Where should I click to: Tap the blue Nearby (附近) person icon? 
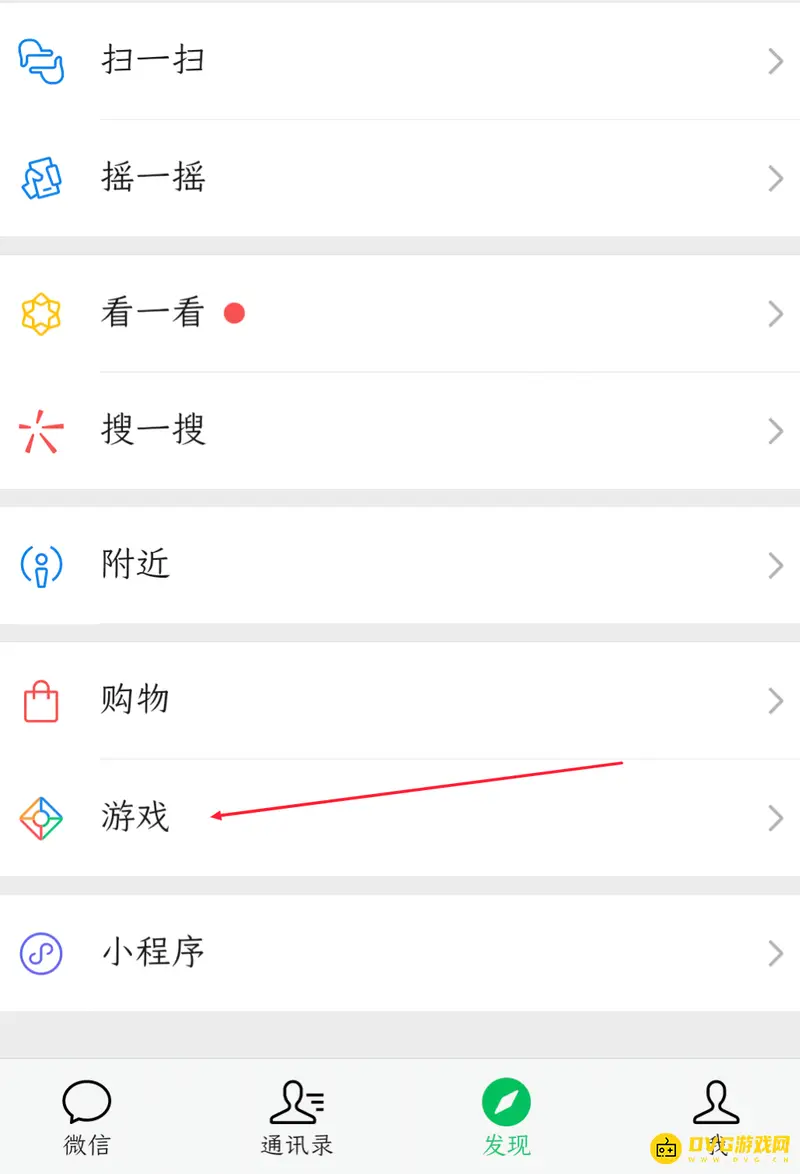(x=41, y=565)
